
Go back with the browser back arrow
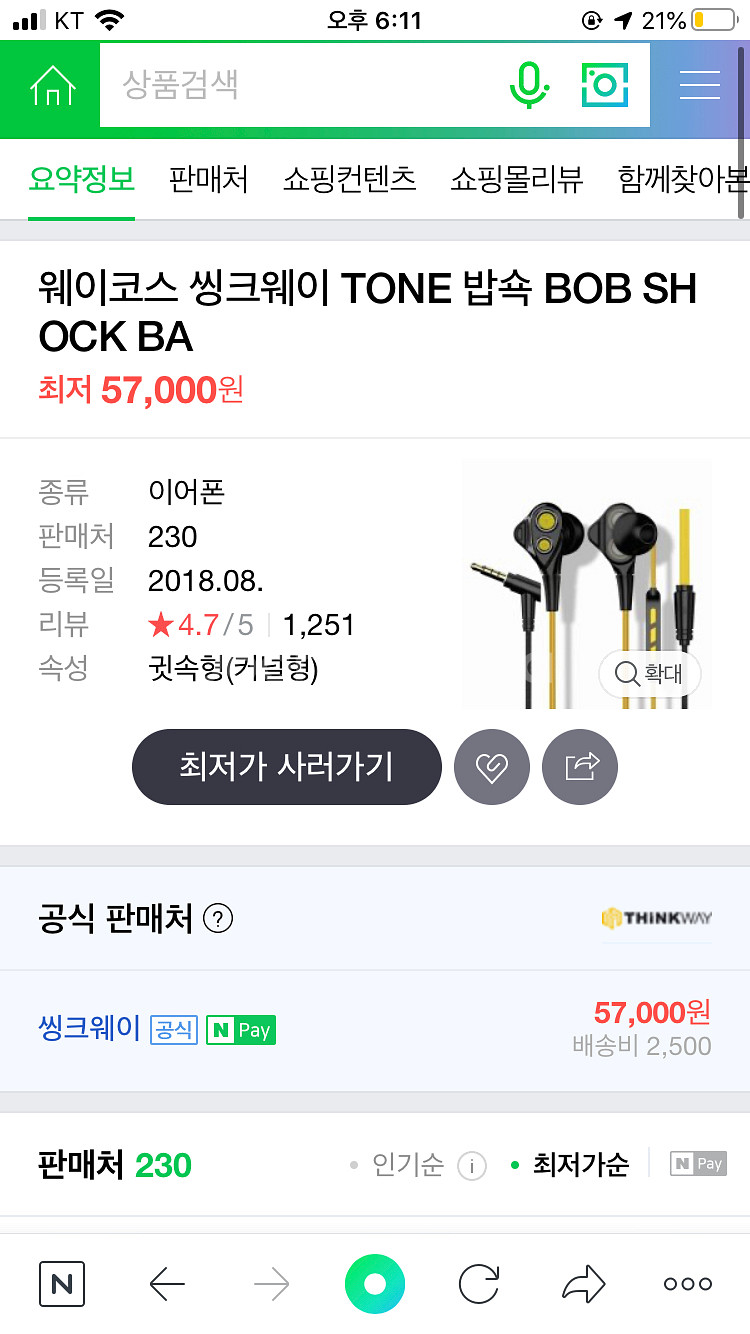click(167, 1284)
